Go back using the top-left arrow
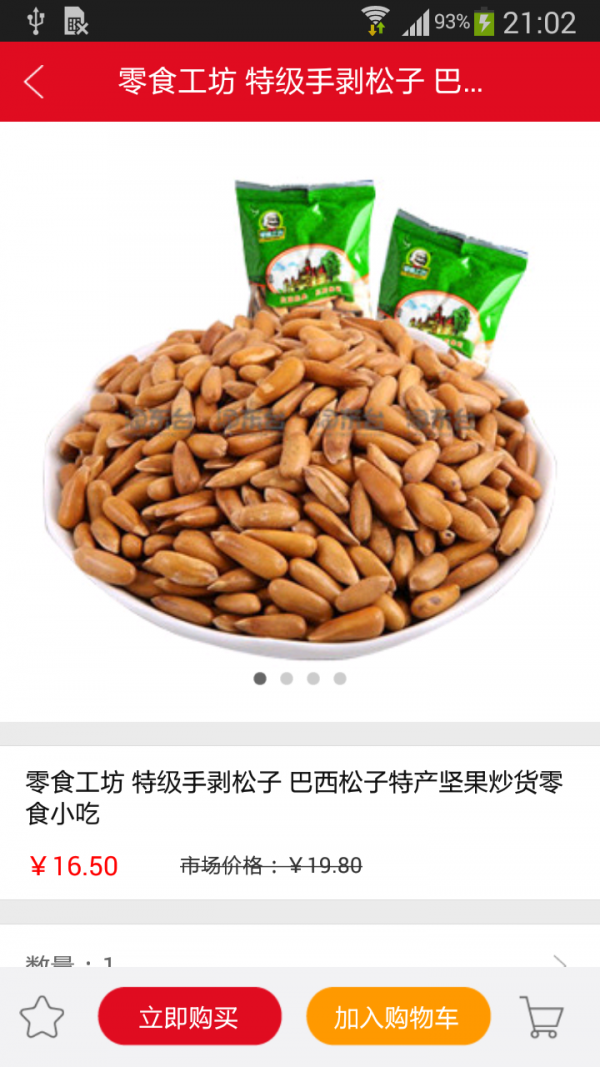 click(x=35, y=82)
